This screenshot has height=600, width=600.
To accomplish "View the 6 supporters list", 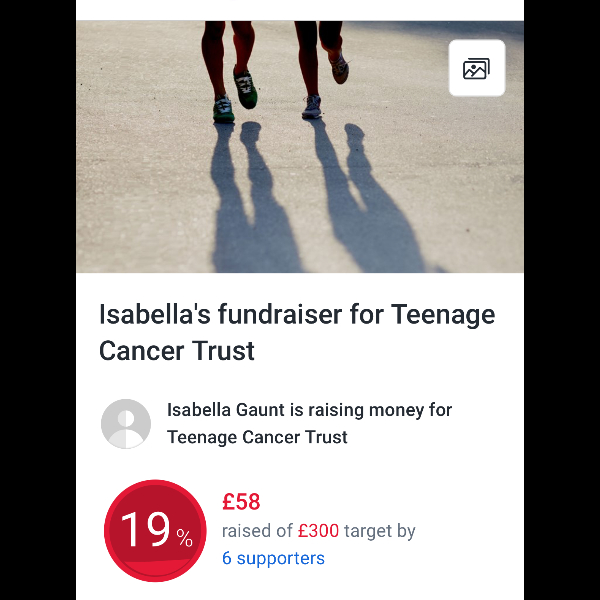I will click(273, 558).
